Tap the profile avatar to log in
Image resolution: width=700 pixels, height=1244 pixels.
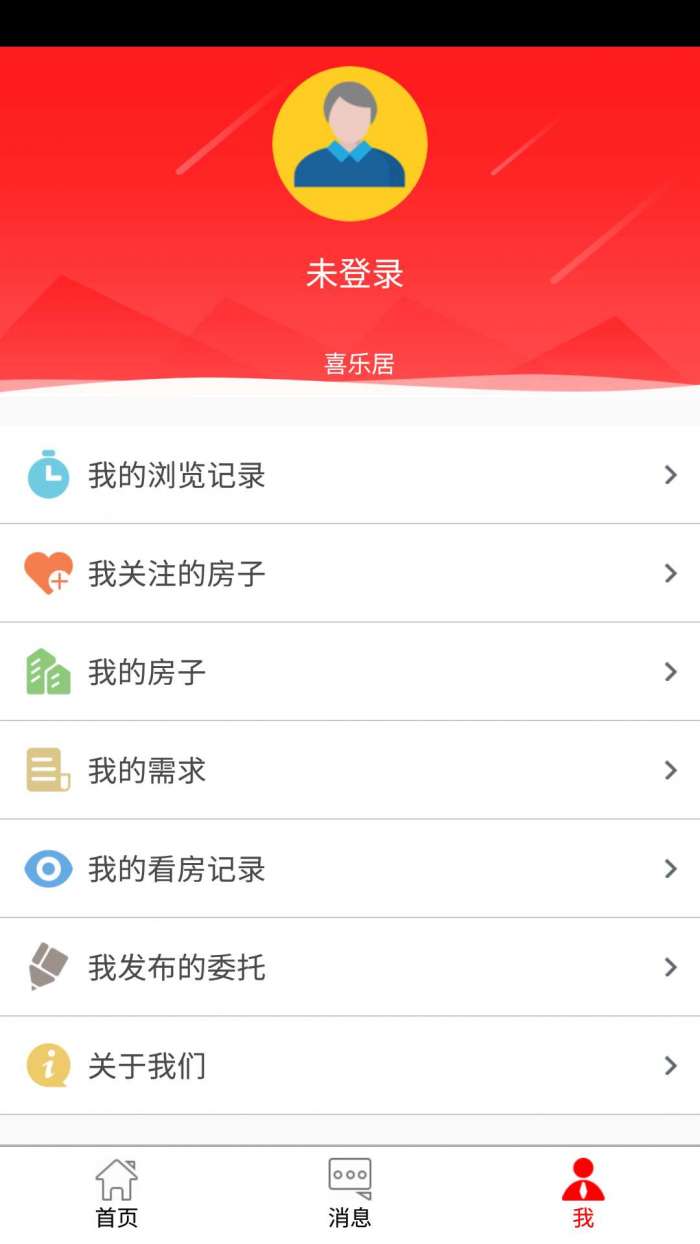tap(350, 144)
